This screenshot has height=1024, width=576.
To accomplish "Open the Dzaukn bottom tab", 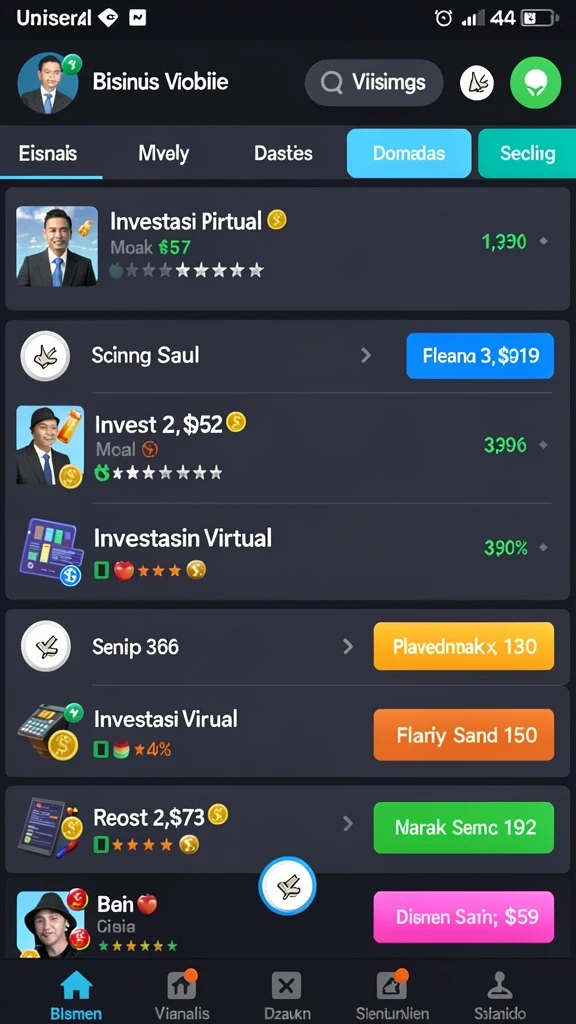I will (x=286, y=994).
